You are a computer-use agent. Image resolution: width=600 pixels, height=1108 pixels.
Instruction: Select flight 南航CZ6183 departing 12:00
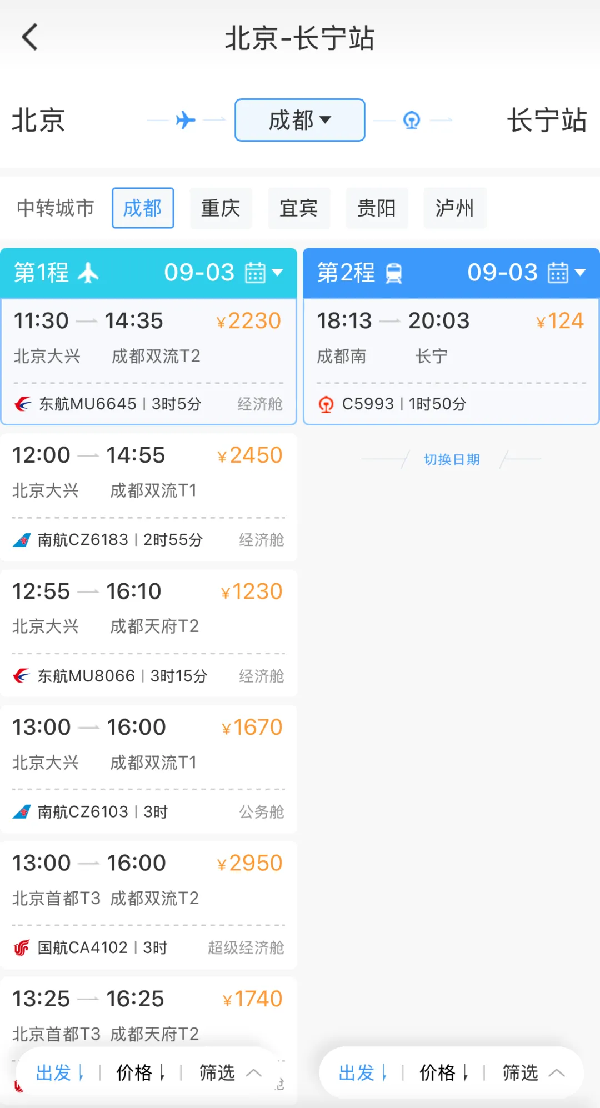[148, 497]
